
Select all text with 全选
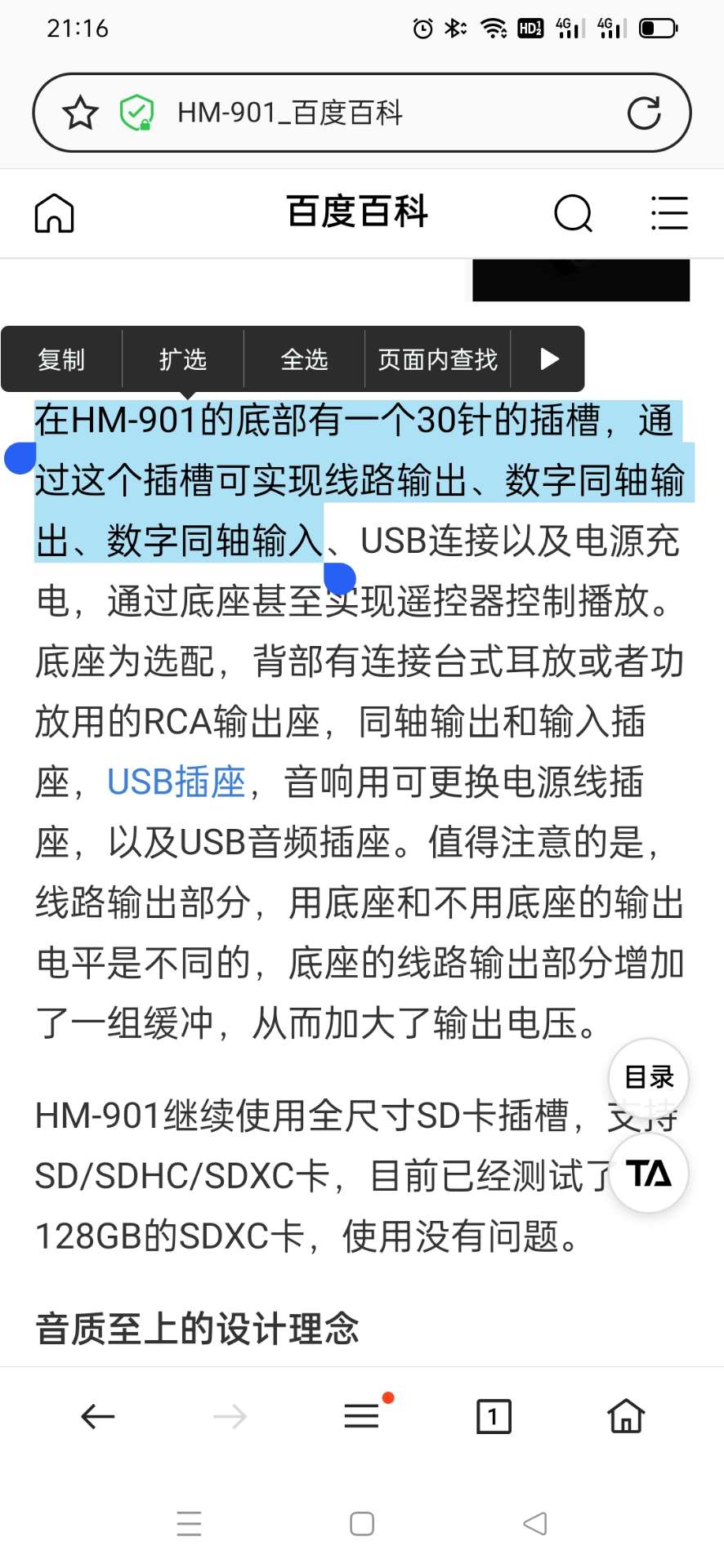click(304, 359)
